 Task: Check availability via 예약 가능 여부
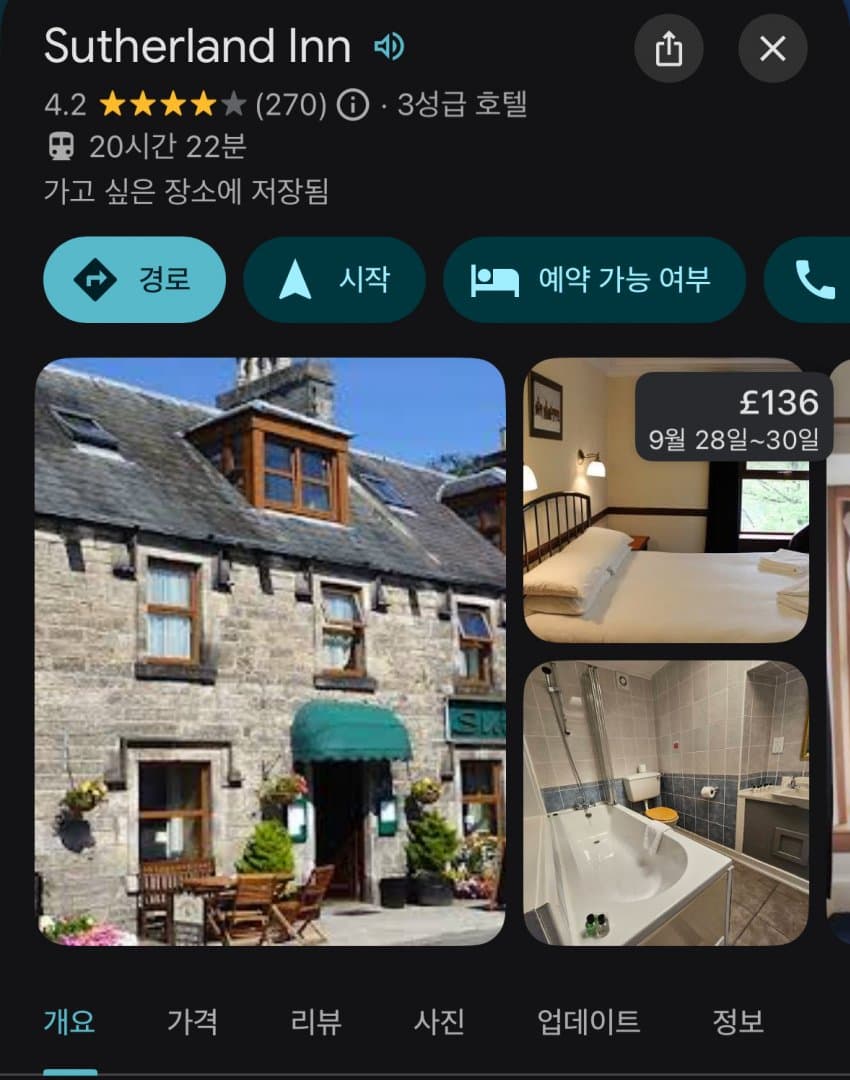tap(594, 280)
